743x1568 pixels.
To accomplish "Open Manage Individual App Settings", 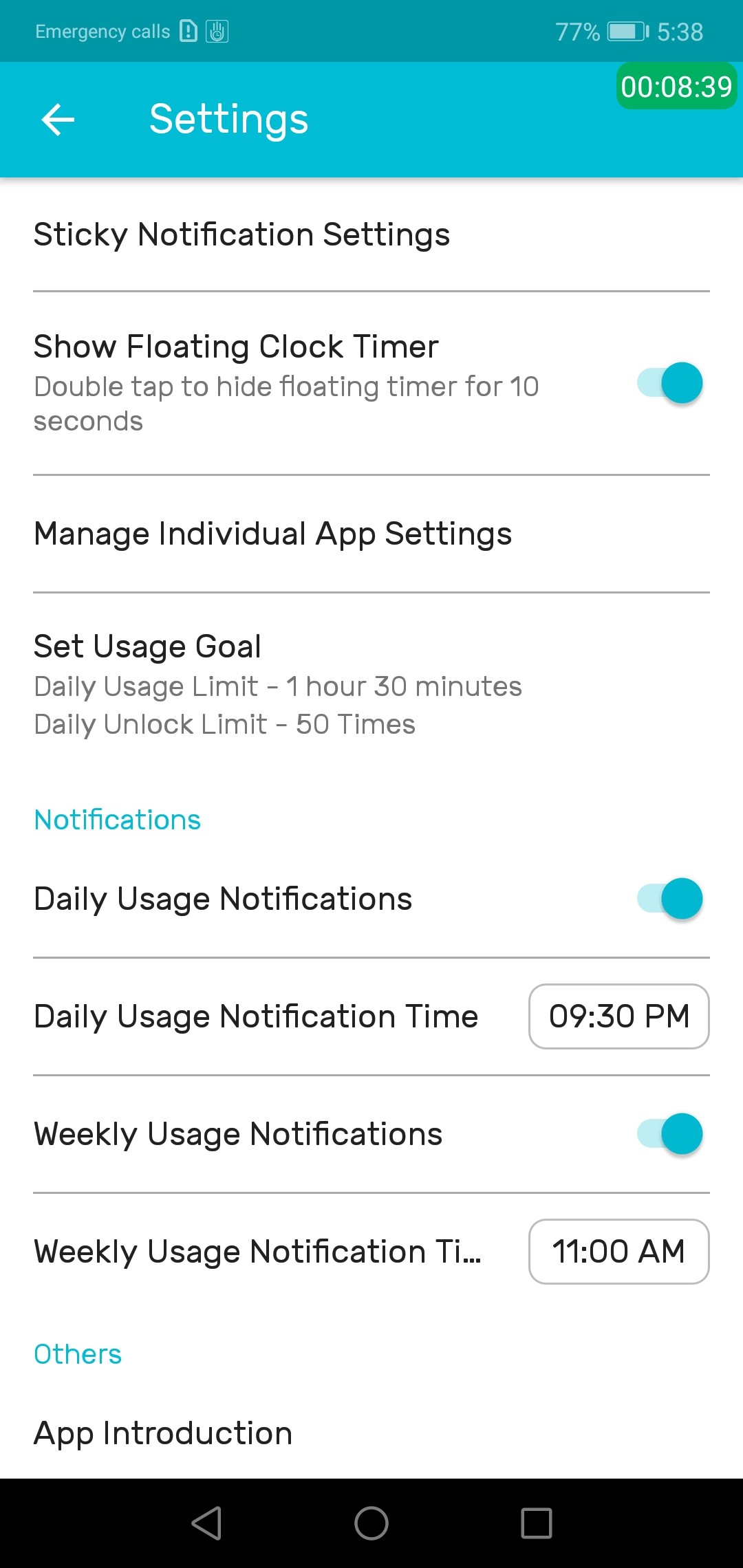I will point(272,533).
